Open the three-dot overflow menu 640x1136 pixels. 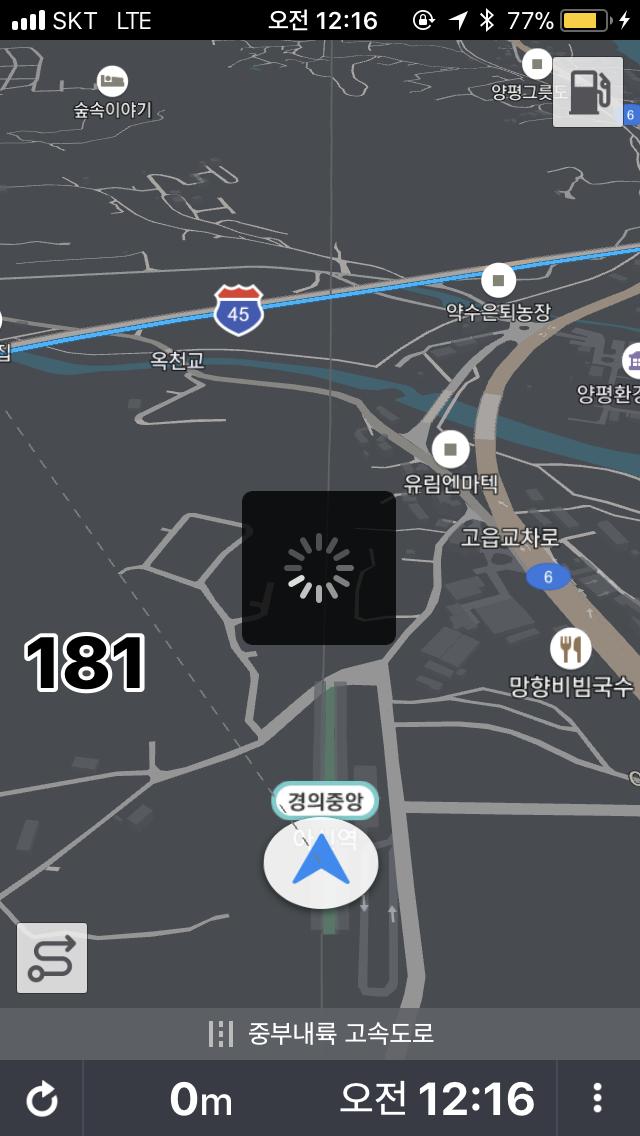click(x=598, y=1098)
